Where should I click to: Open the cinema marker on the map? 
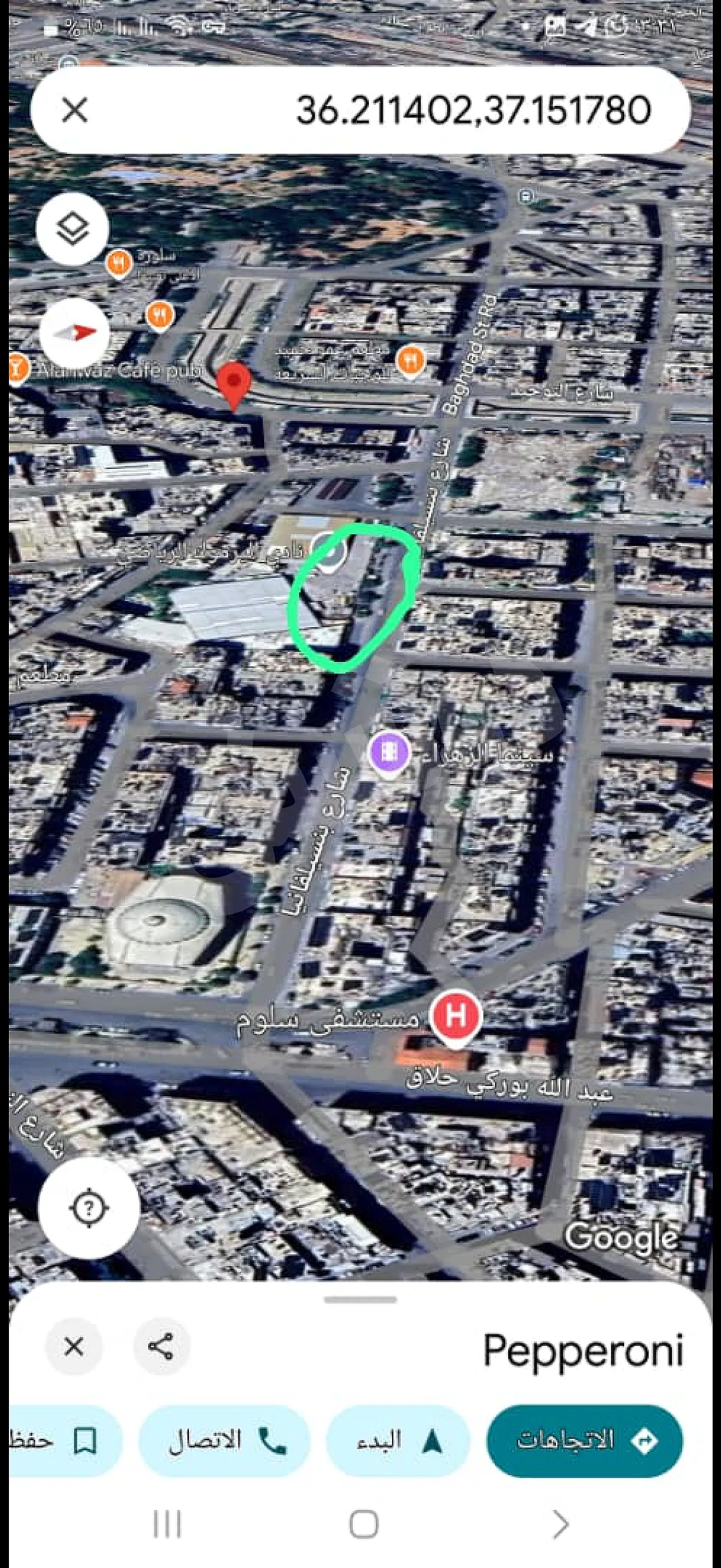(x=389, y=754)
